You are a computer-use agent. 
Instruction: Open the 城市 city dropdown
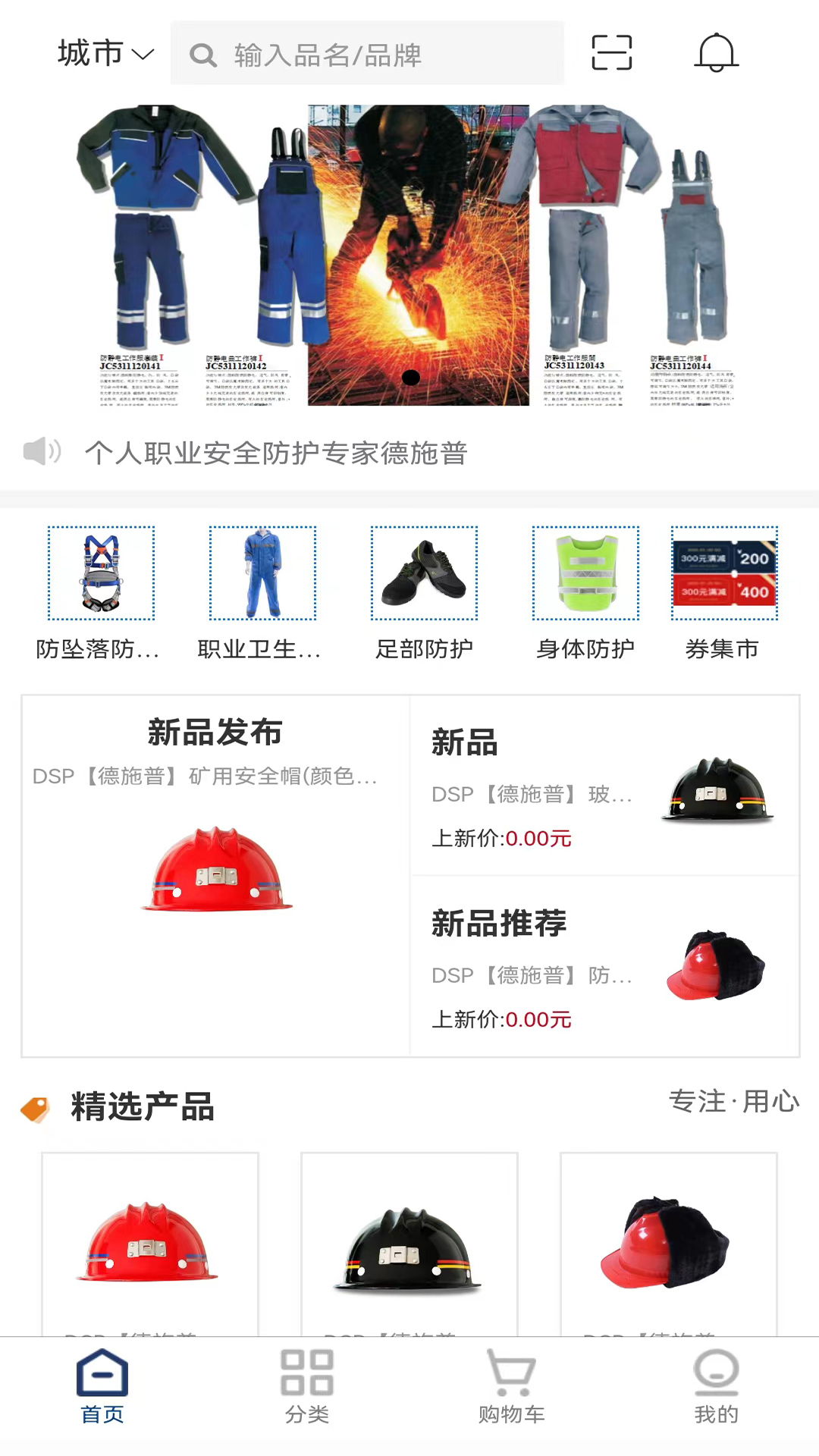pyautogui.click(x=106, y=53)
